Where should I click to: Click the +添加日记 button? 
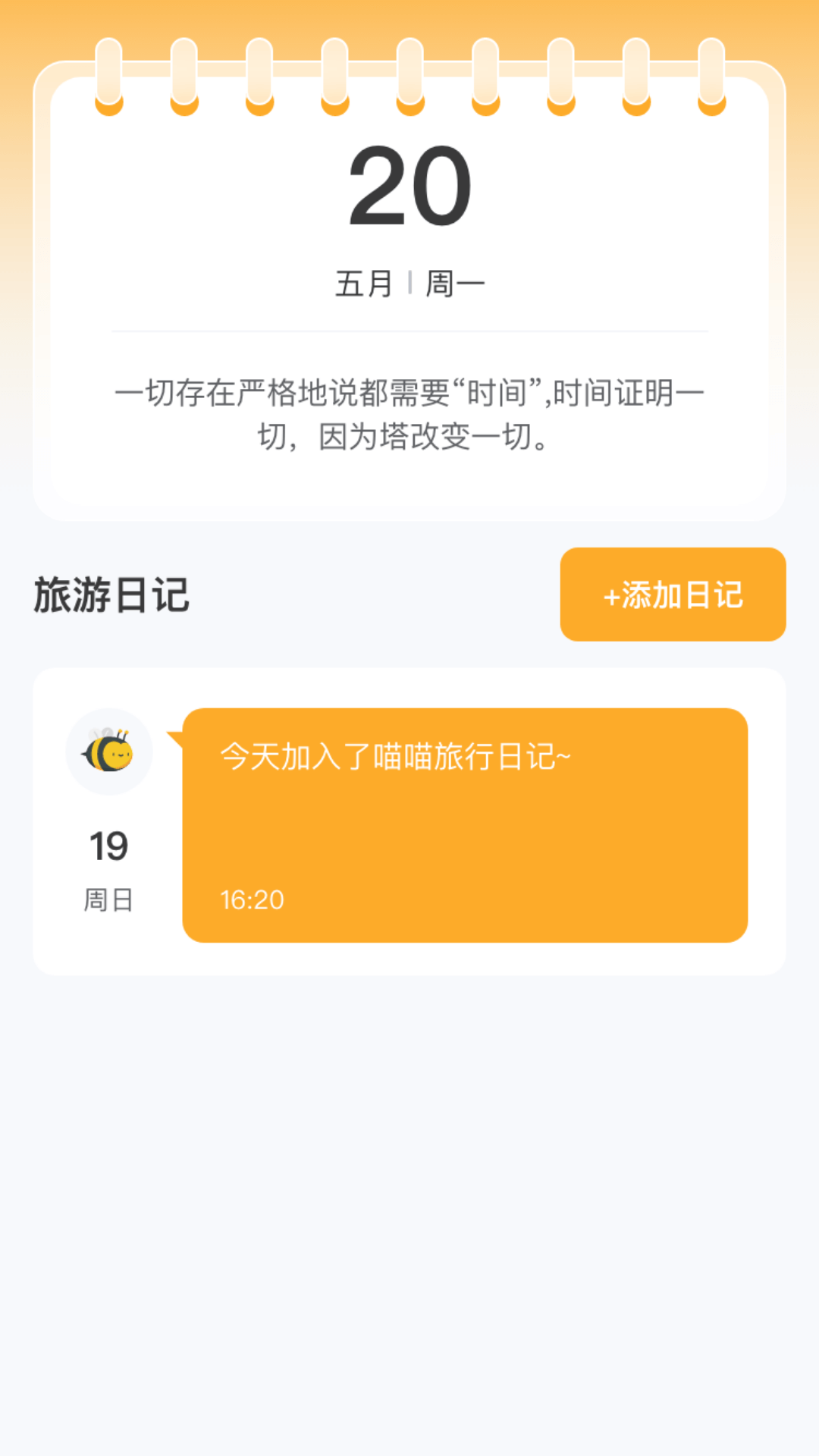click(672, 595)
